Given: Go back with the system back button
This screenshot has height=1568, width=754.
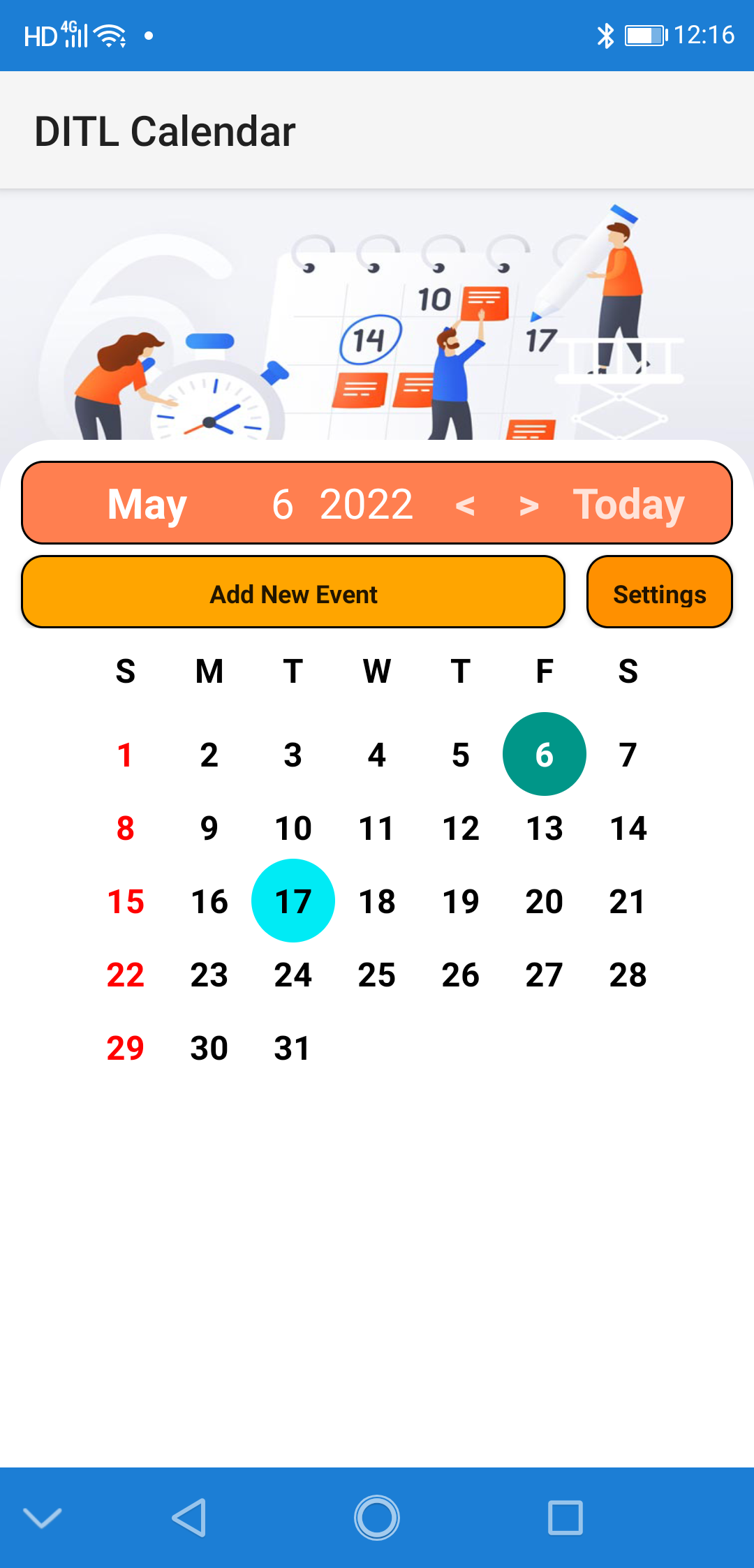Looking at the screenshot, I should coord(188,1518).
